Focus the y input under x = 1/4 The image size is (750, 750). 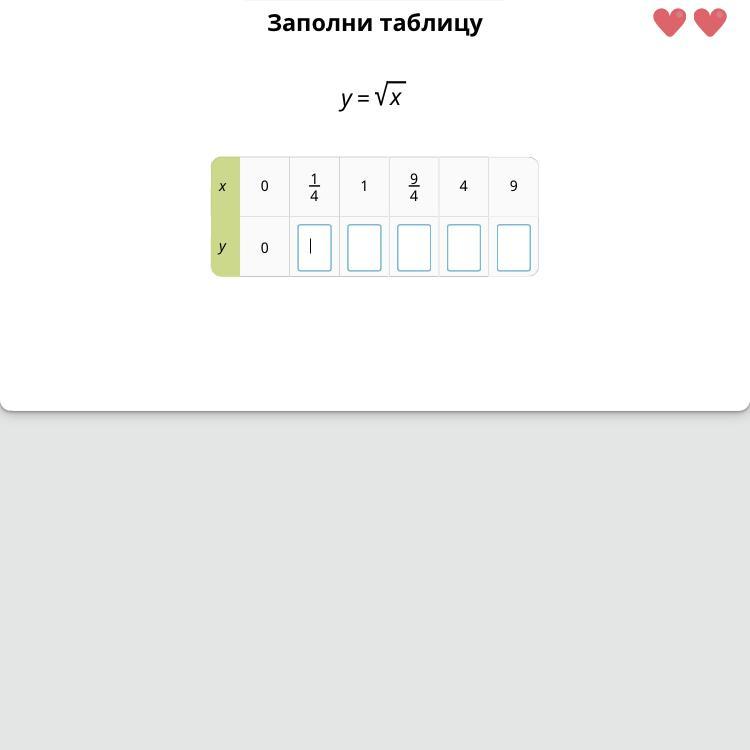pos(314,247)
